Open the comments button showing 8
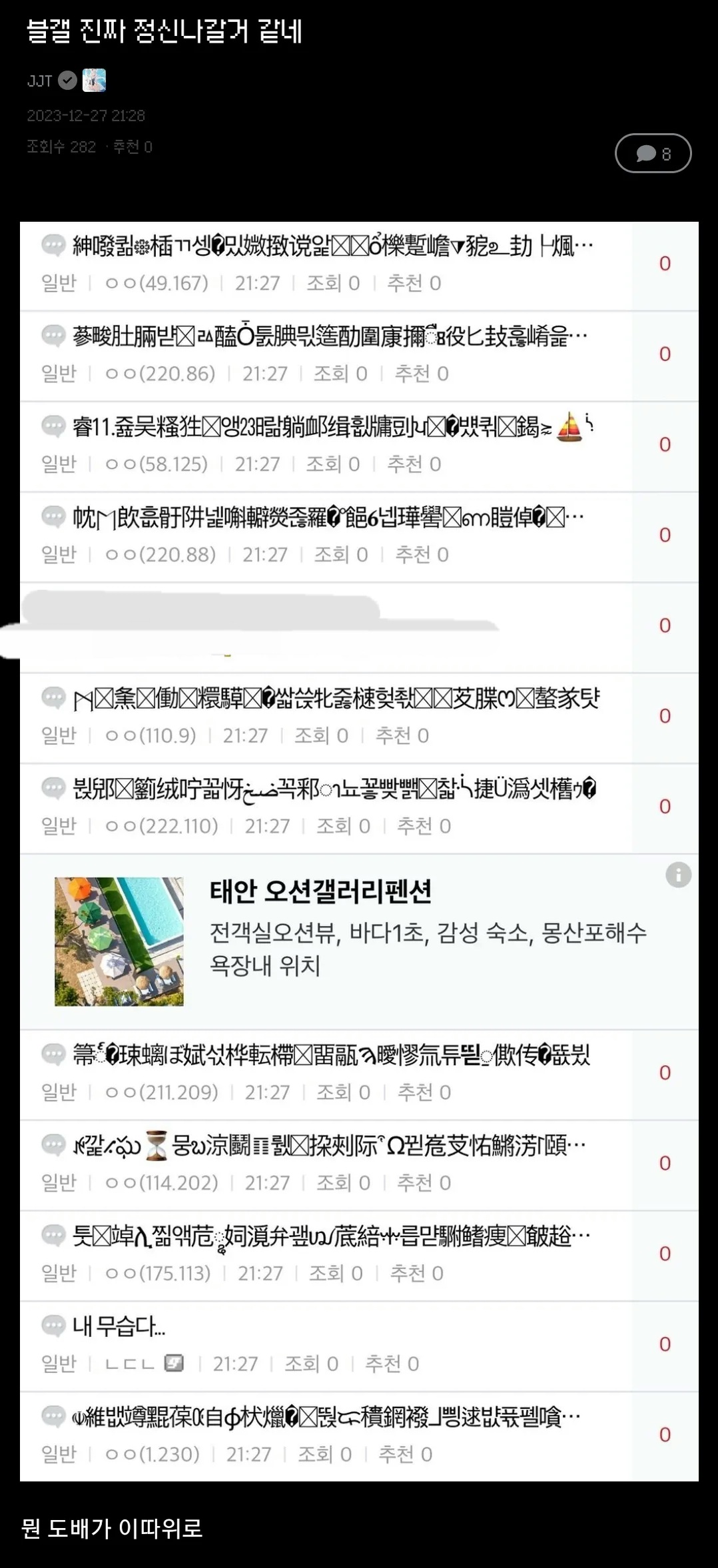Image resolution: width=718 pixels, height=1568 pixels. click(653, 153)
